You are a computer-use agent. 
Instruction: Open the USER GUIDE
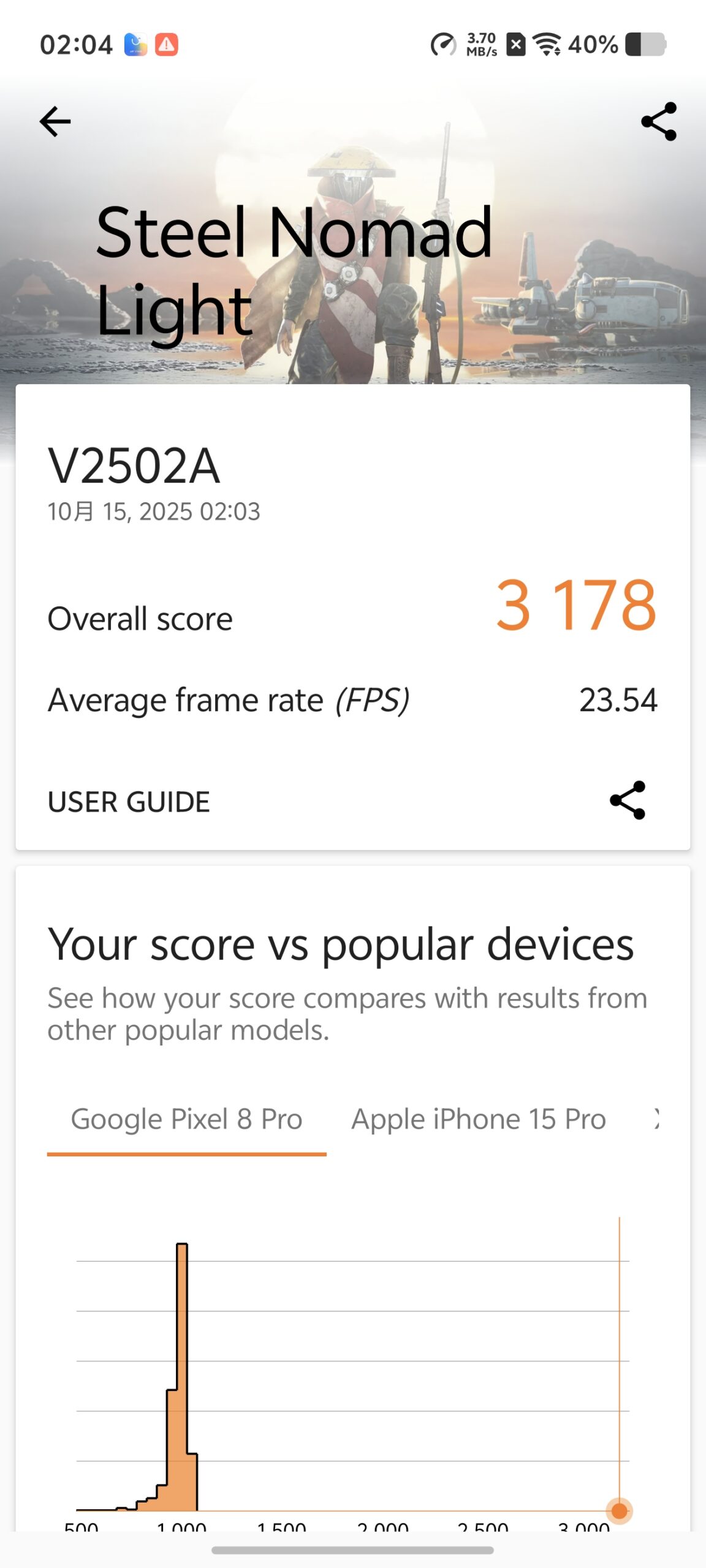click(129, 801)
